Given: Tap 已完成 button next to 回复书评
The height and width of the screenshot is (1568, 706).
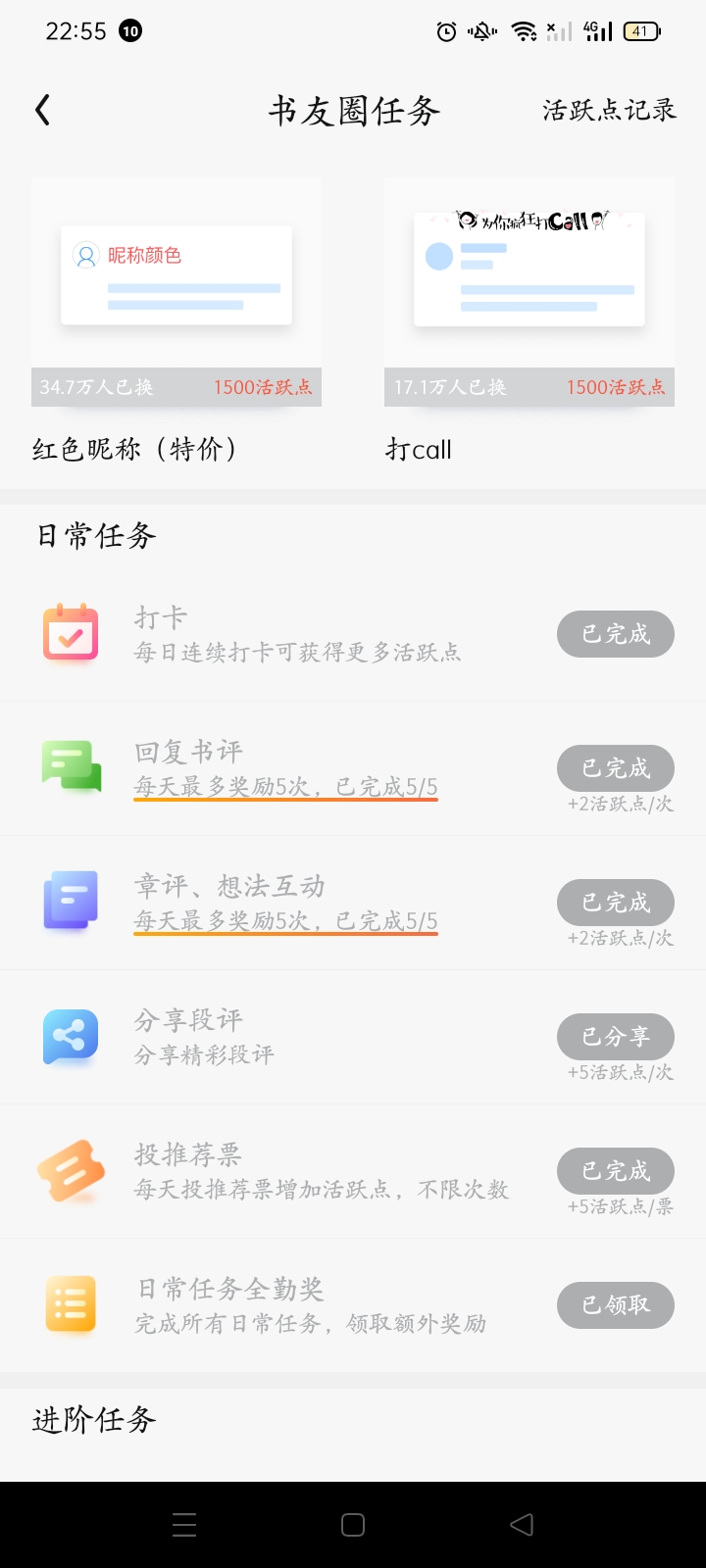Looking at the screenshot, I should [x=616, y=768].
